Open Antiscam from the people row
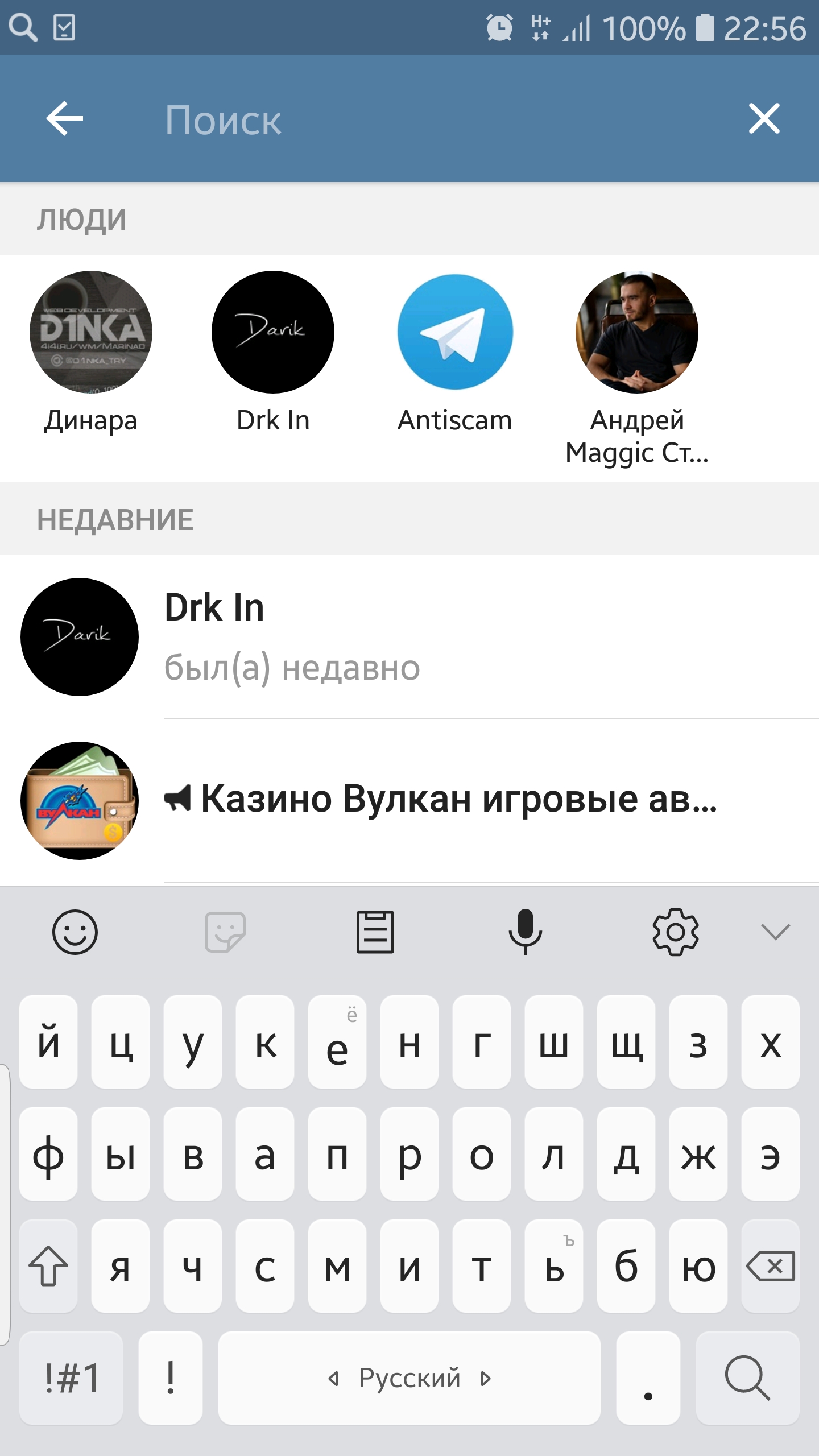The height and width of the screenshot is (1456, 819). 455,354
